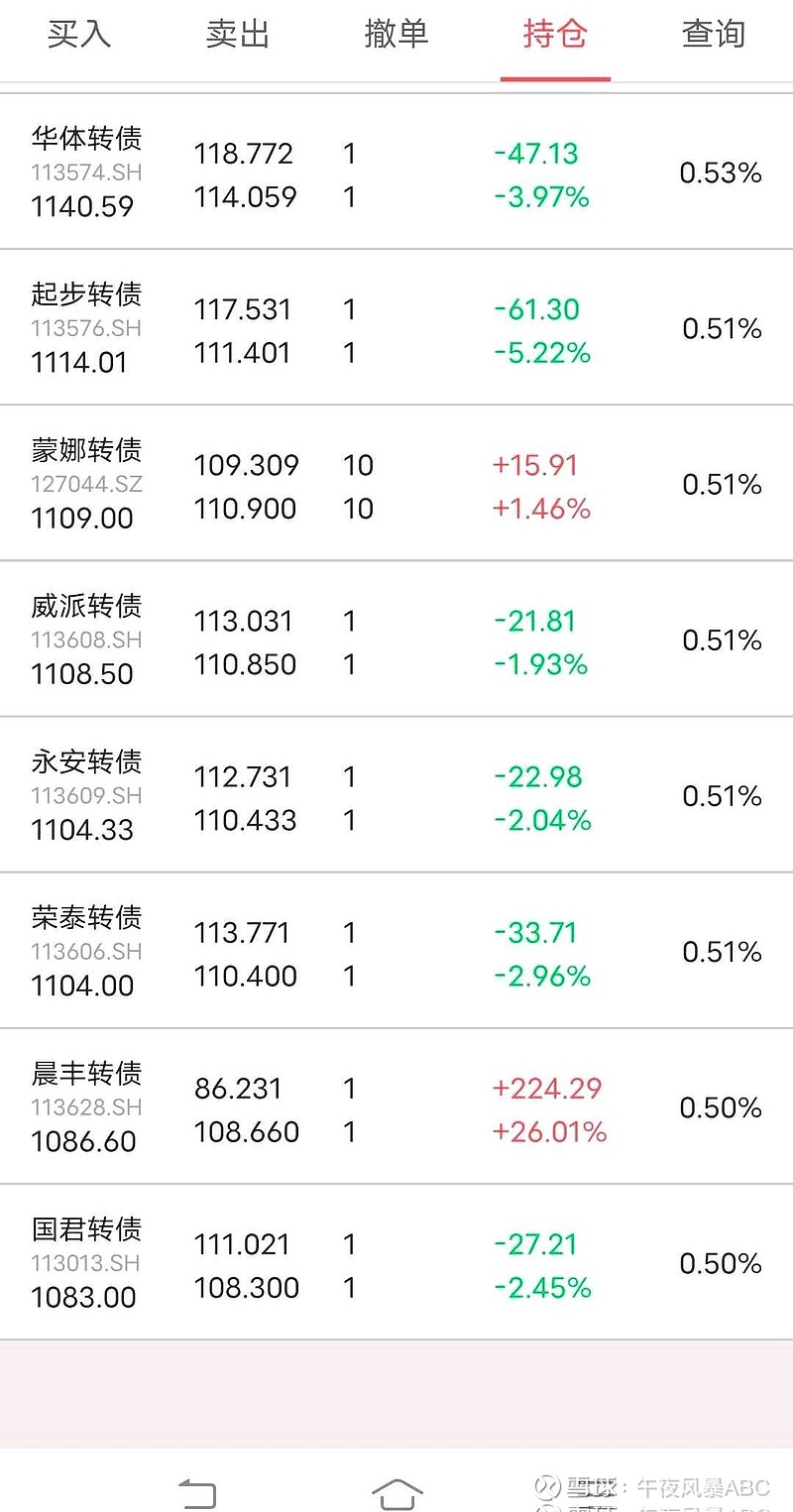
Task: Open the 起步转债 holding row
Action: (x=396, y=327)
